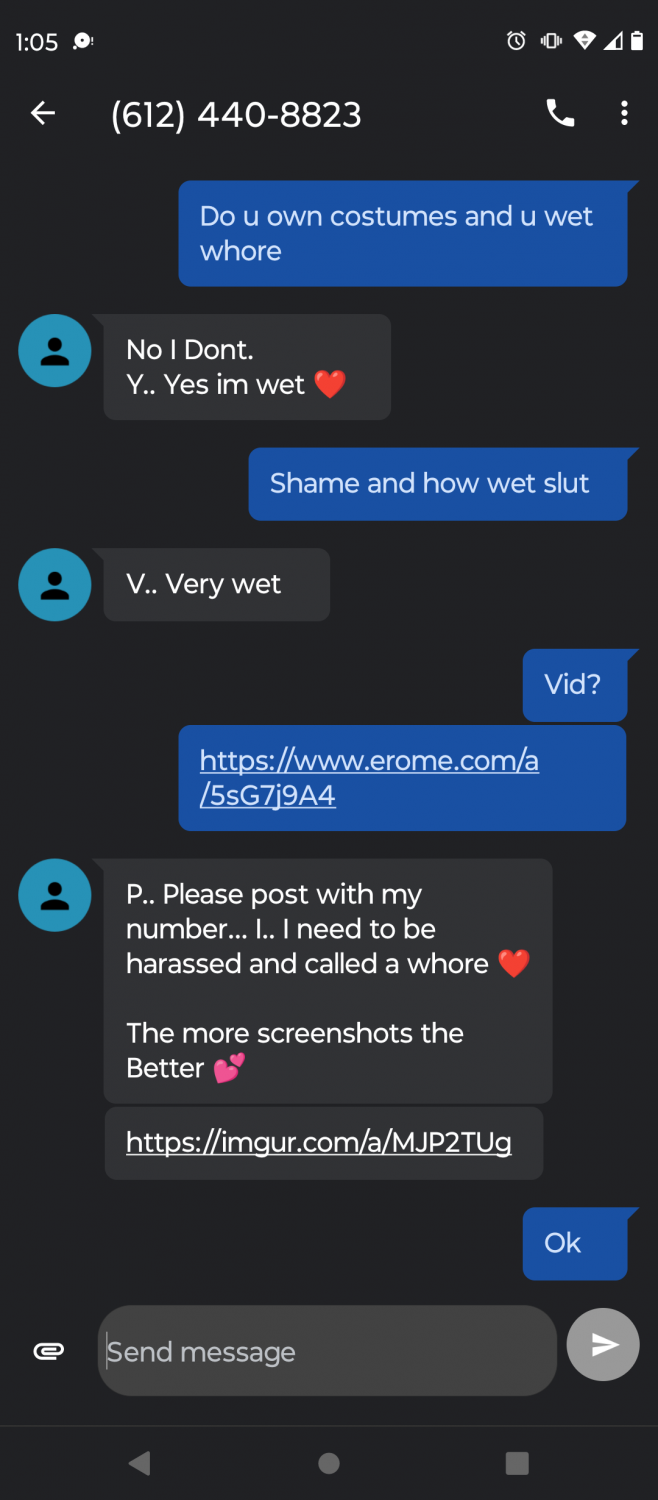
Task: Tap the paperclip attach icon
Action: (49, 1351)
